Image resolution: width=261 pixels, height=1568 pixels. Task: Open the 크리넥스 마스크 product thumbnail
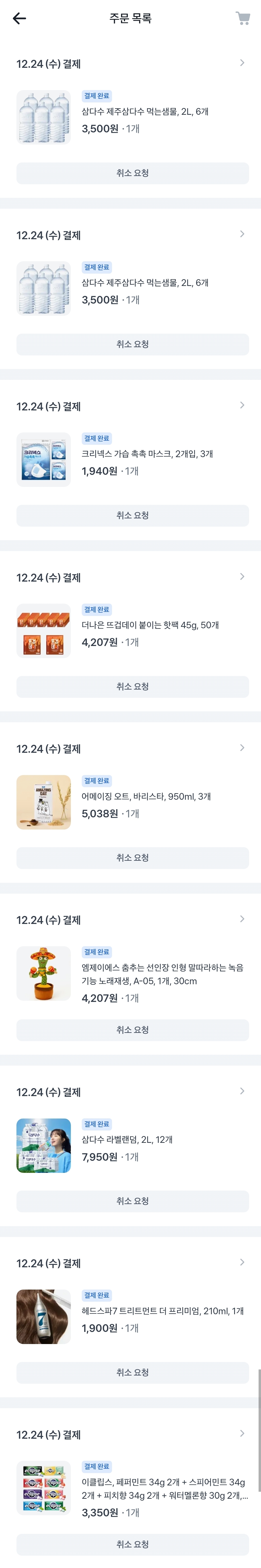tap(43, 460)
